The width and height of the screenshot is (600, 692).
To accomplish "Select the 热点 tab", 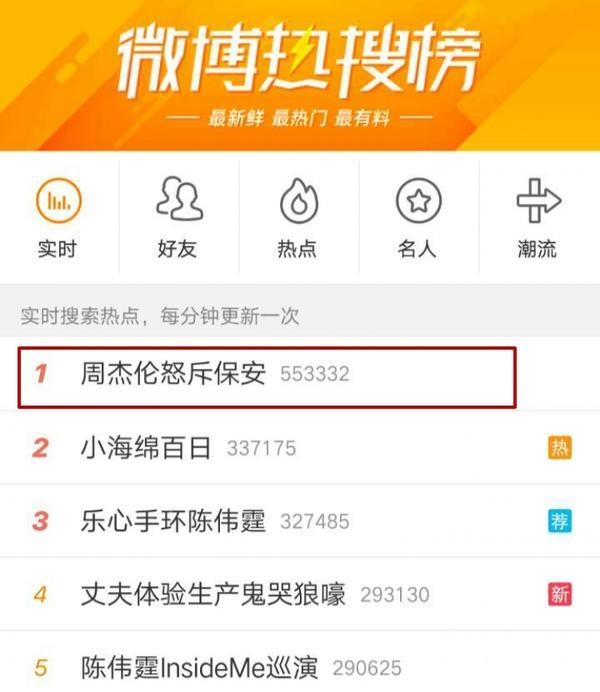I will [298, 220].
